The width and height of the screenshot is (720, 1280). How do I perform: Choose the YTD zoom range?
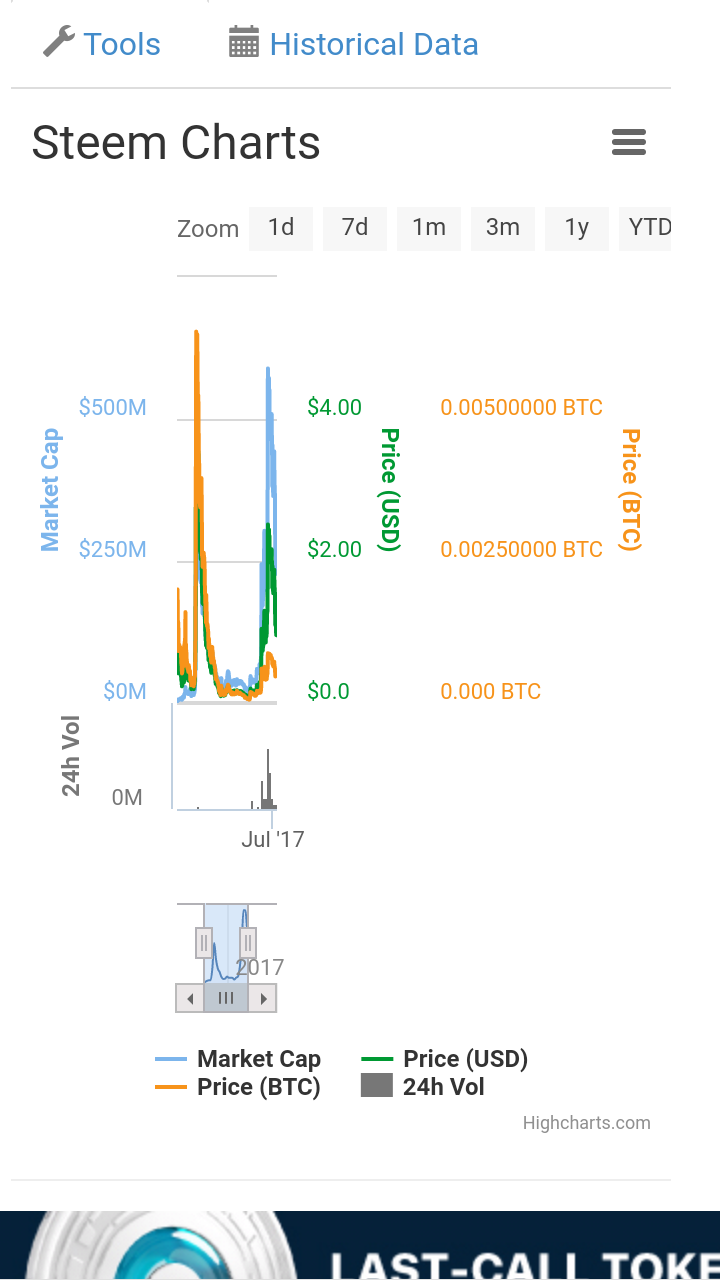pos(649,228)
